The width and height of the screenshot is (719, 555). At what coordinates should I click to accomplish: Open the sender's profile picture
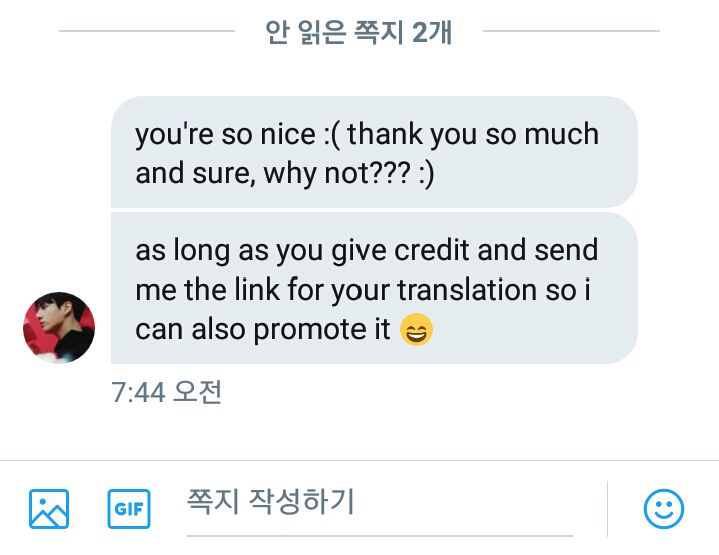(x=59, y=328)
